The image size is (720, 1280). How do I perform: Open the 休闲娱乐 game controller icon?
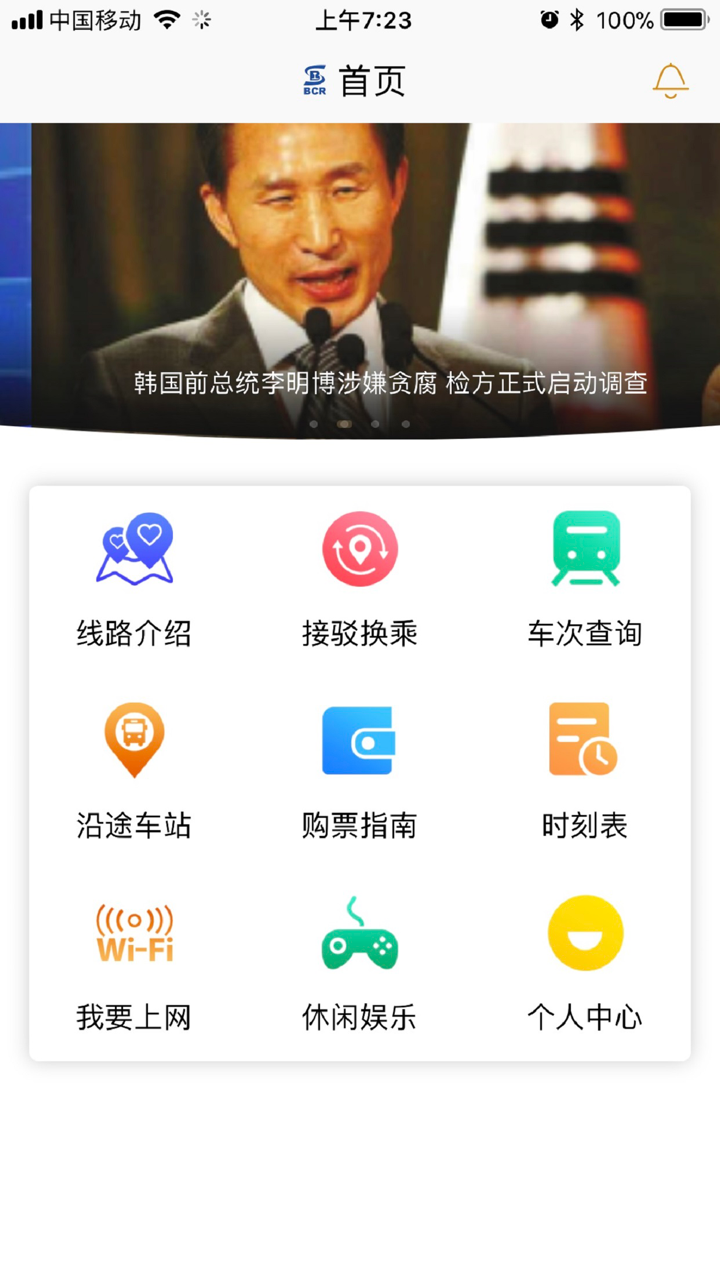[359, 932]
